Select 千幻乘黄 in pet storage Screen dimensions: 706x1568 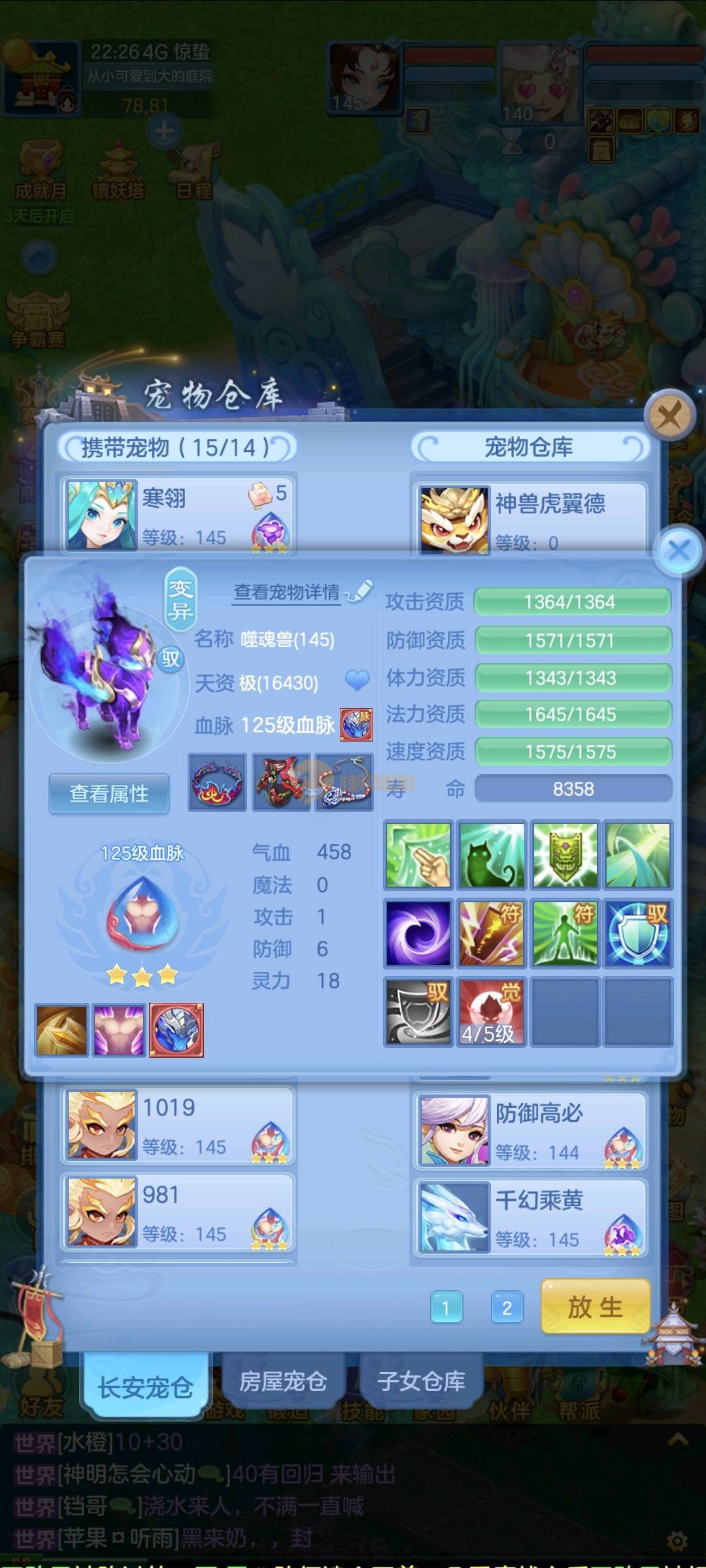pyautogui.click(x=529, y=1217)
